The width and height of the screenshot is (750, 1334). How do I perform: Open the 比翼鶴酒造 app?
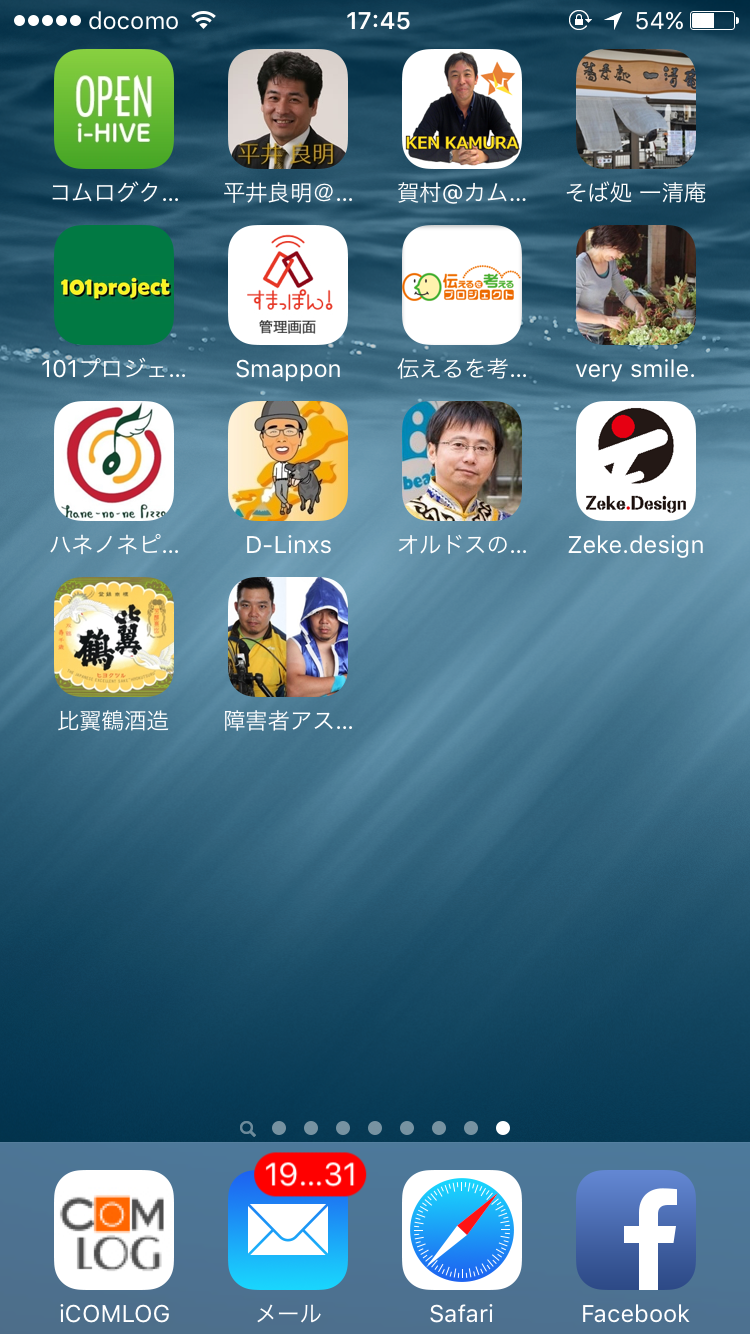pyautogui.click(x=114, y=638)
